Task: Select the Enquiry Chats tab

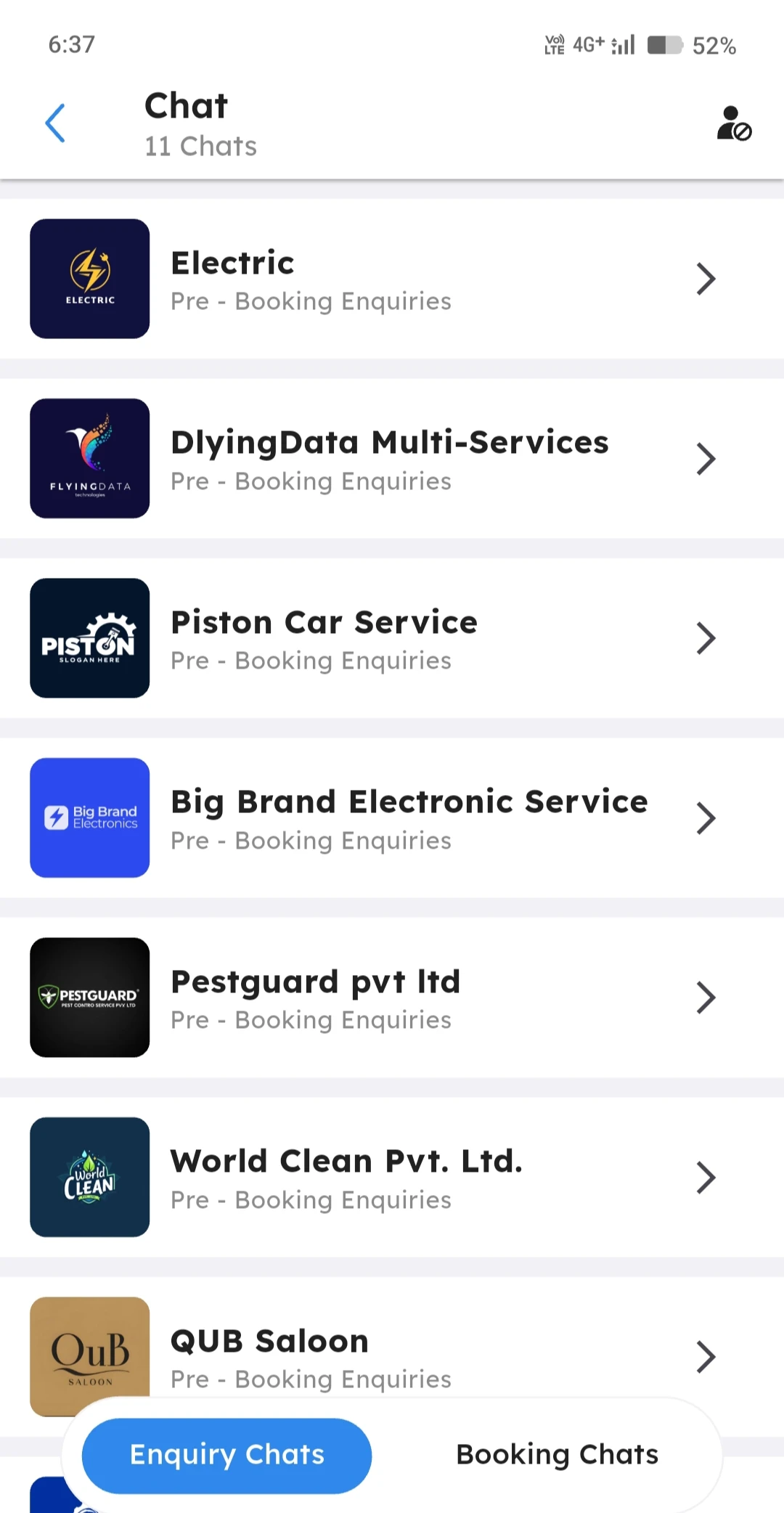Action: point(227,1455)
